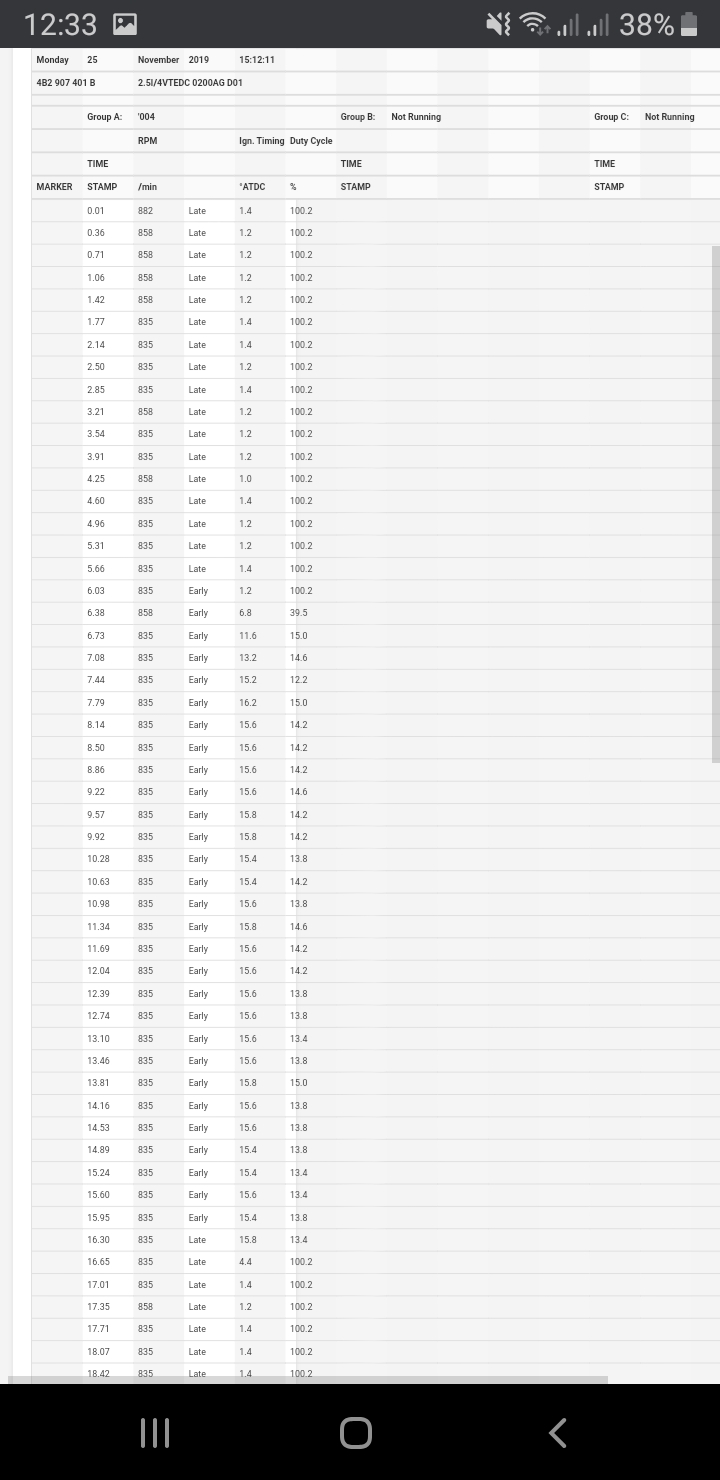
Task: Go back using the navigation bar
Action: (x=558, y=1432)
